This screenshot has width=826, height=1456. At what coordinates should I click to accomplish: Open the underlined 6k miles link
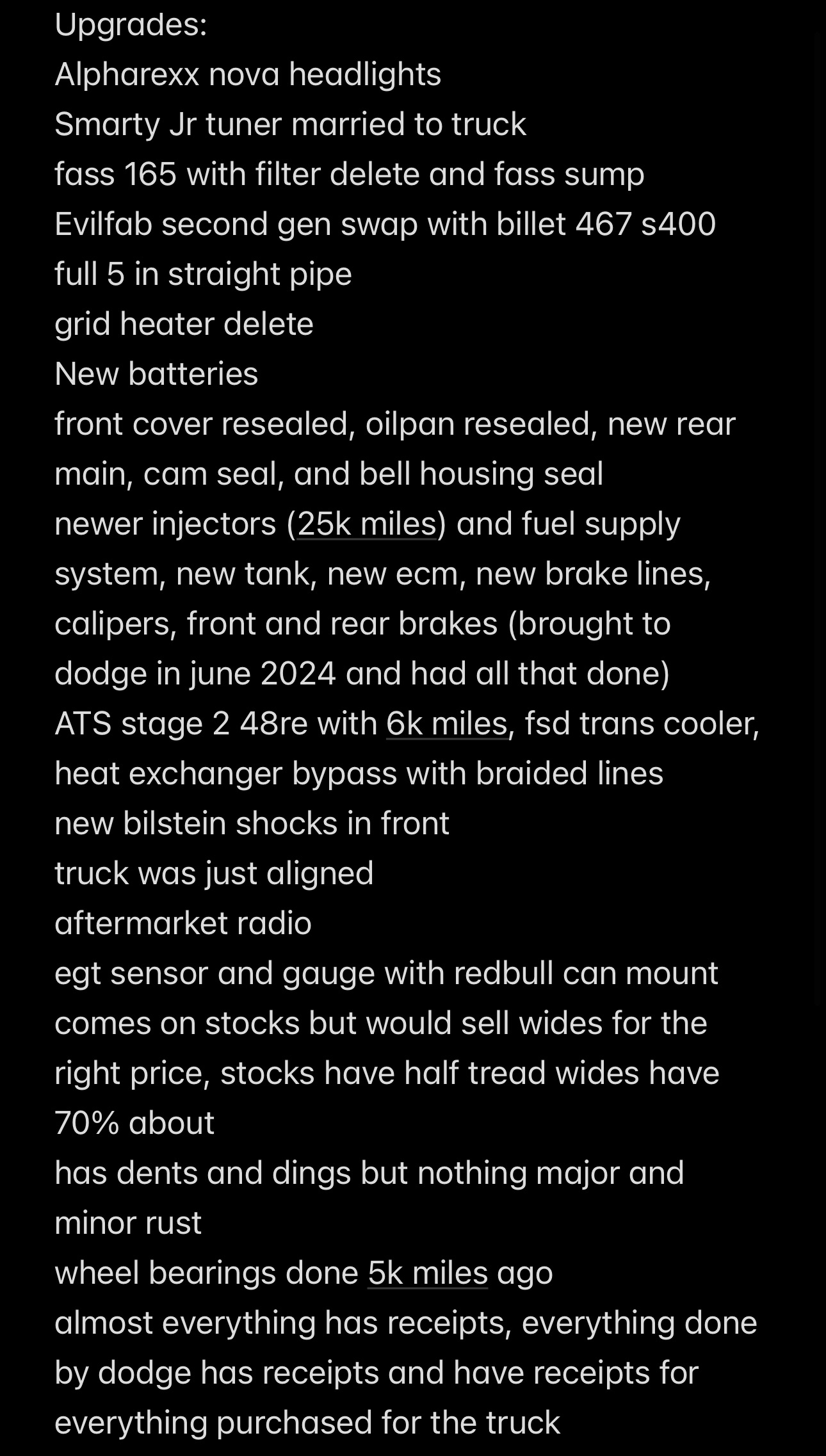point(447,724)
